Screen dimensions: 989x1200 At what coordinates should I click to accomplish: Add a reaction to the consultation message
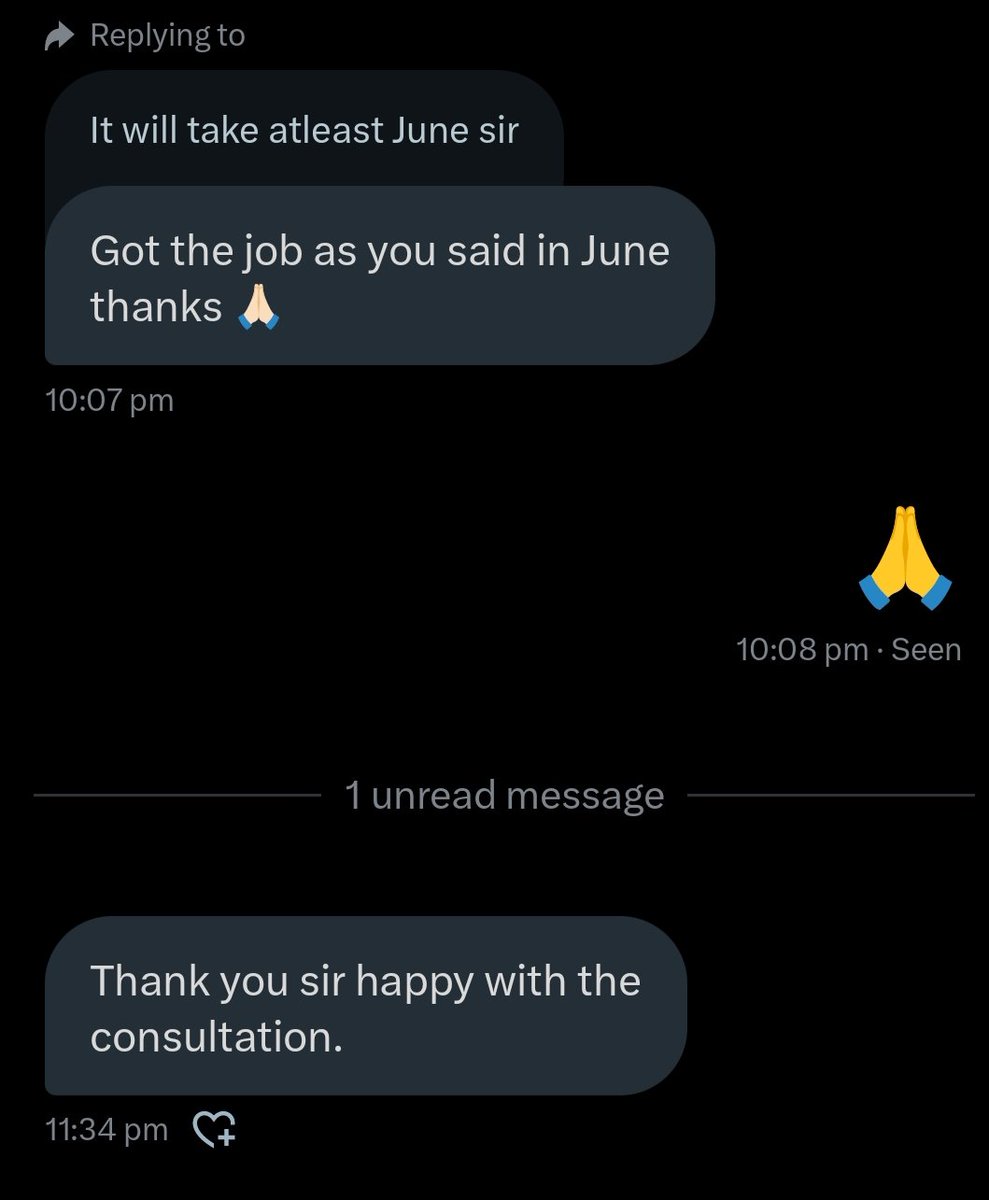[214, 1130]
